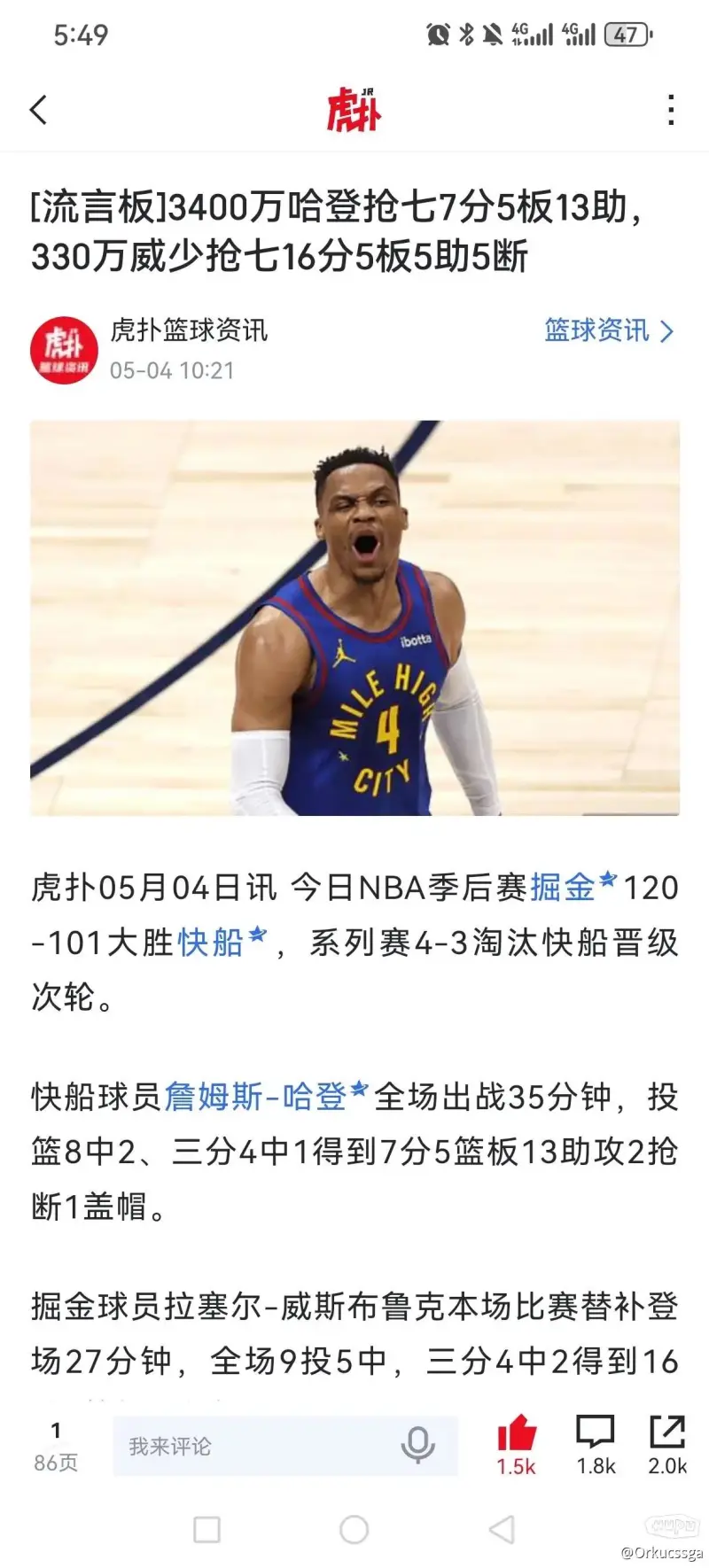View the 1.8k comments

click(596, 1444)
